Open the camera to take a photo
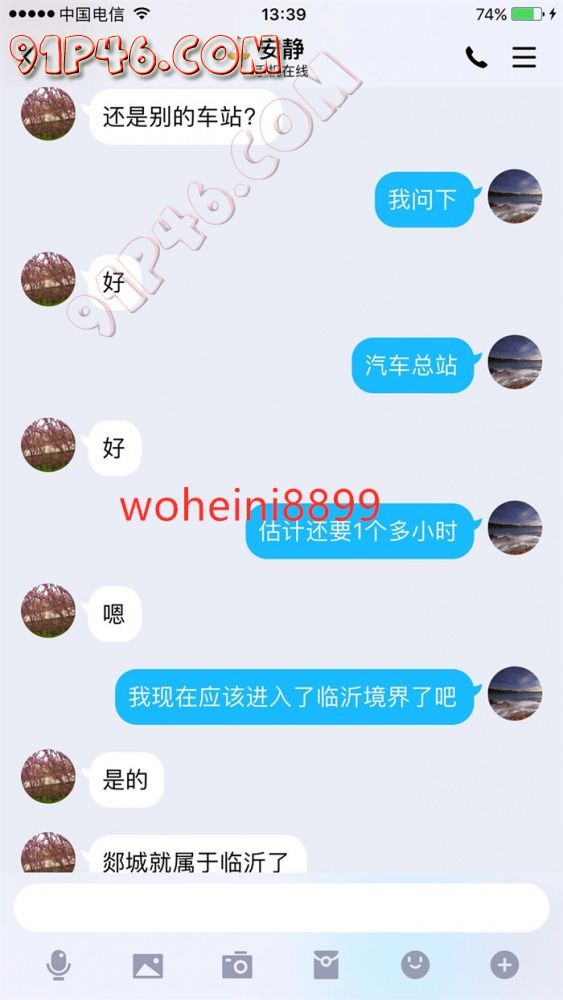 tap(237, 965)
